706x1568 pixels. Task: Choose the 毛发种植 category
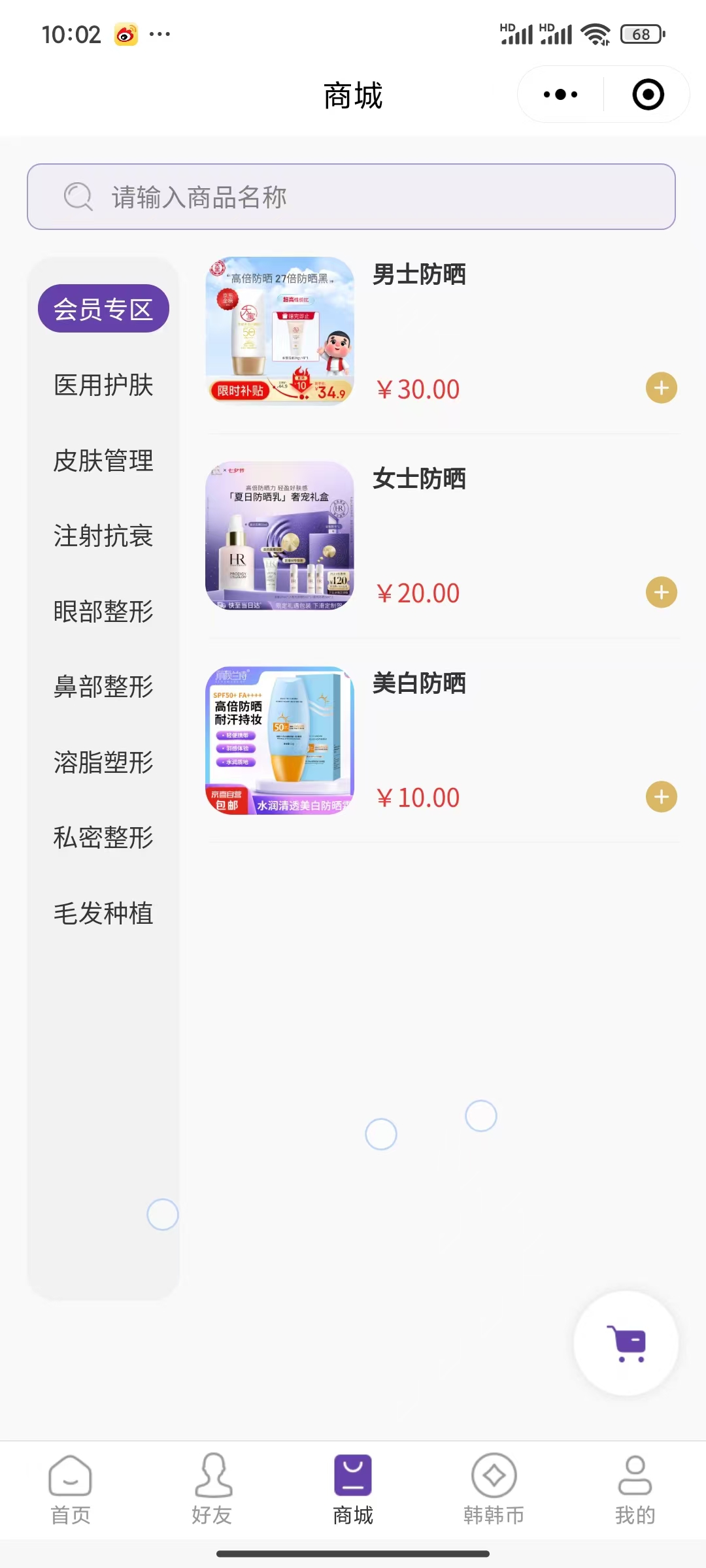point(103,913)
